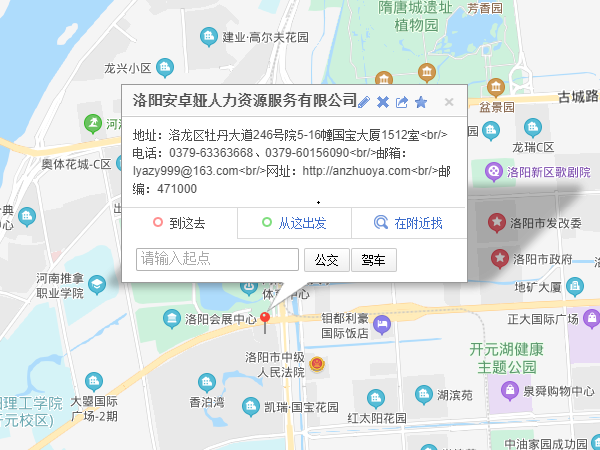Tap the 公交 transit button
Screen dimensions: 600x450
point(327,260)
